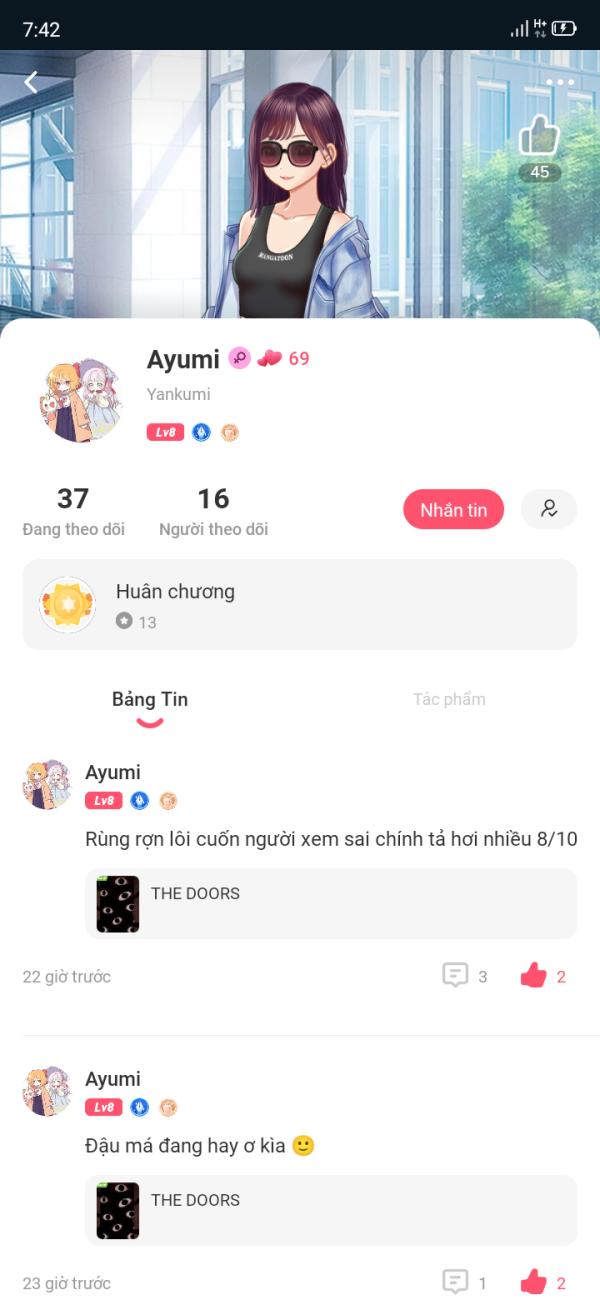Screen dimensions: 600x1300
Task: Open THE DOORS card under the 8/10 review
Action: [x=331, y=903]
